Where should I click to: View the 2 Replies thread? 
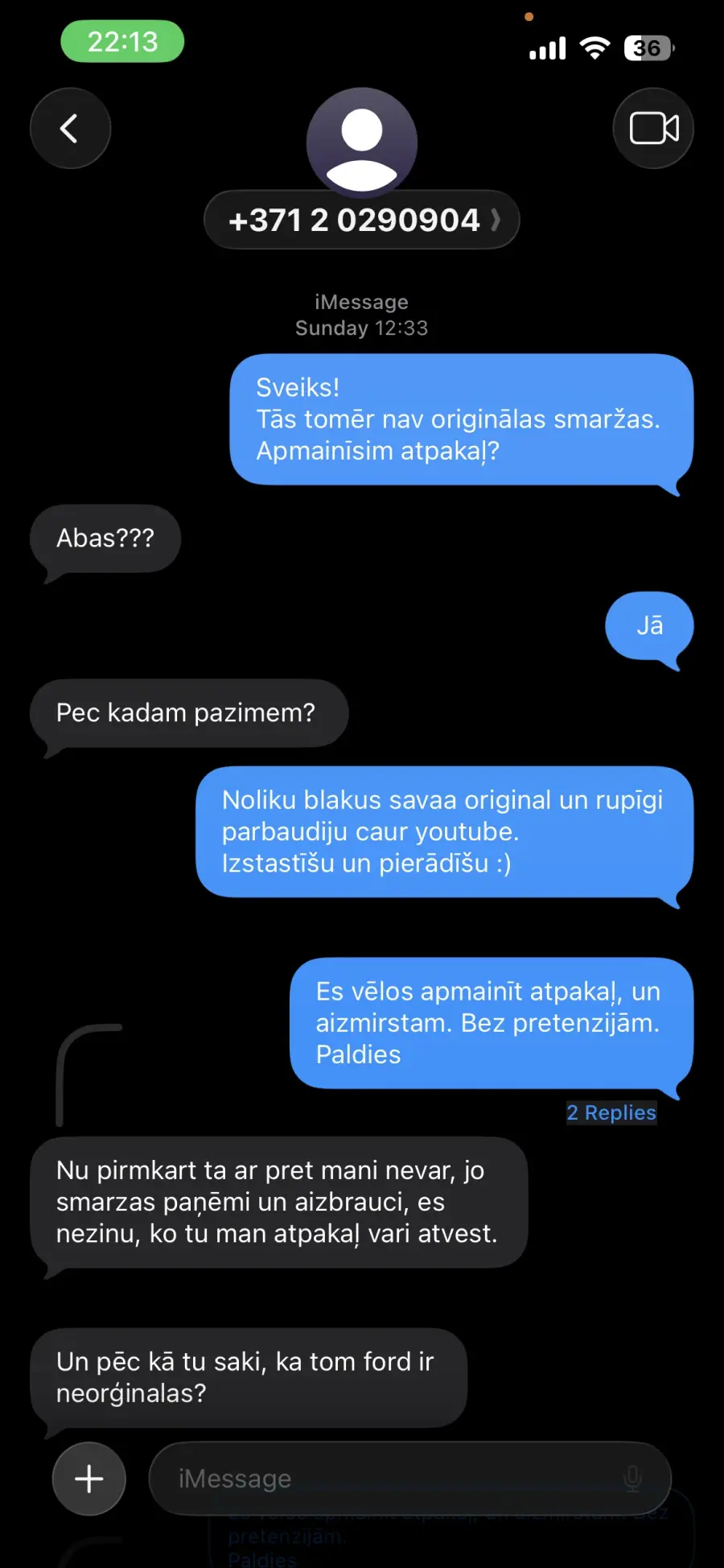coord(611,1112)
